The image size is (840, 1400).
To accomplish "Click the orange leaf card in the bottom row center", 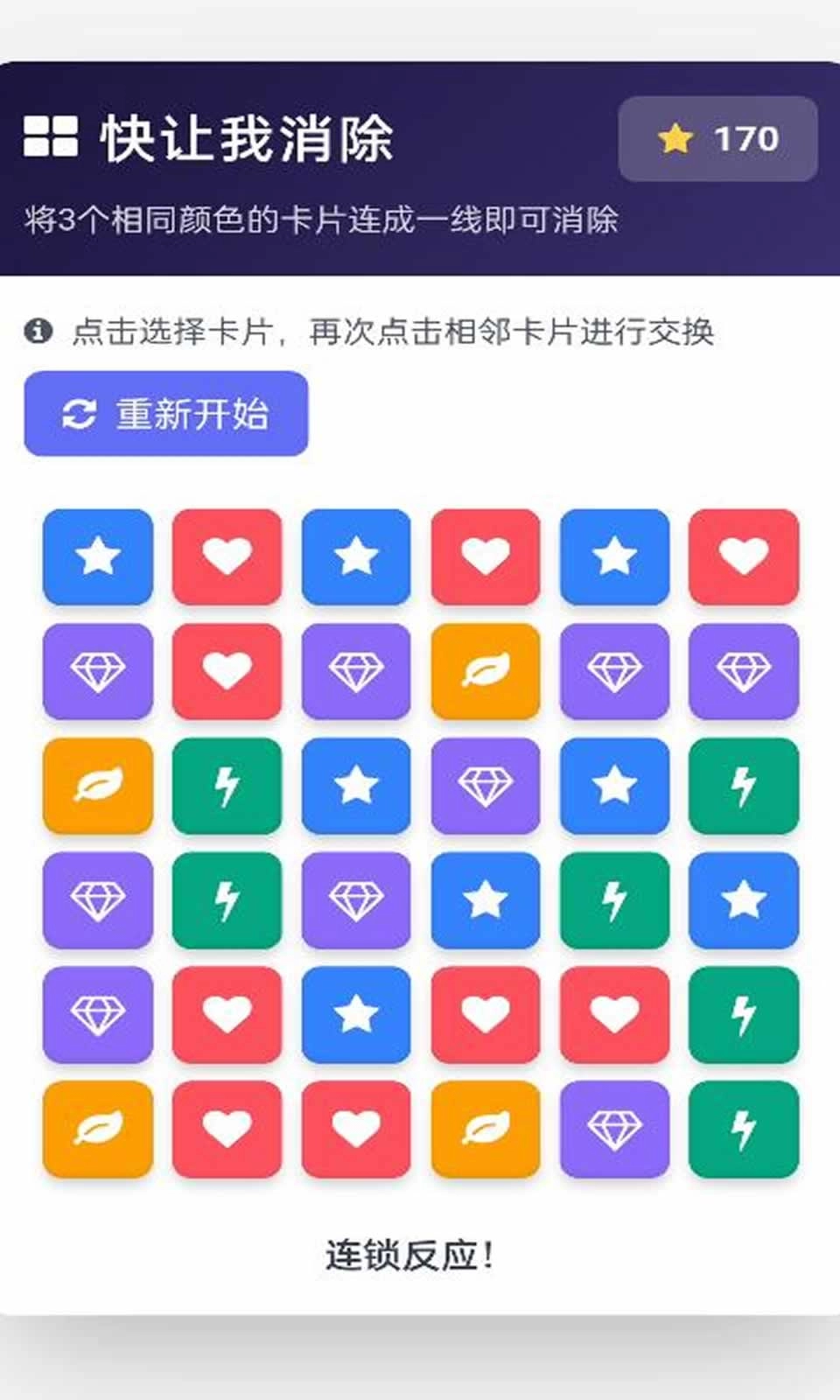I will (486, 1130).
